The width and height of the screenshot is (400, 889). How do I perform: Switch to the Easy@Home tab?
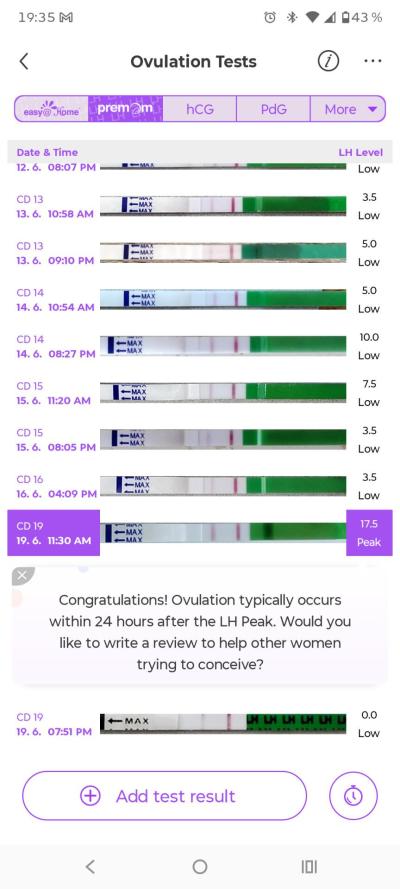click(x=52, y=109)
